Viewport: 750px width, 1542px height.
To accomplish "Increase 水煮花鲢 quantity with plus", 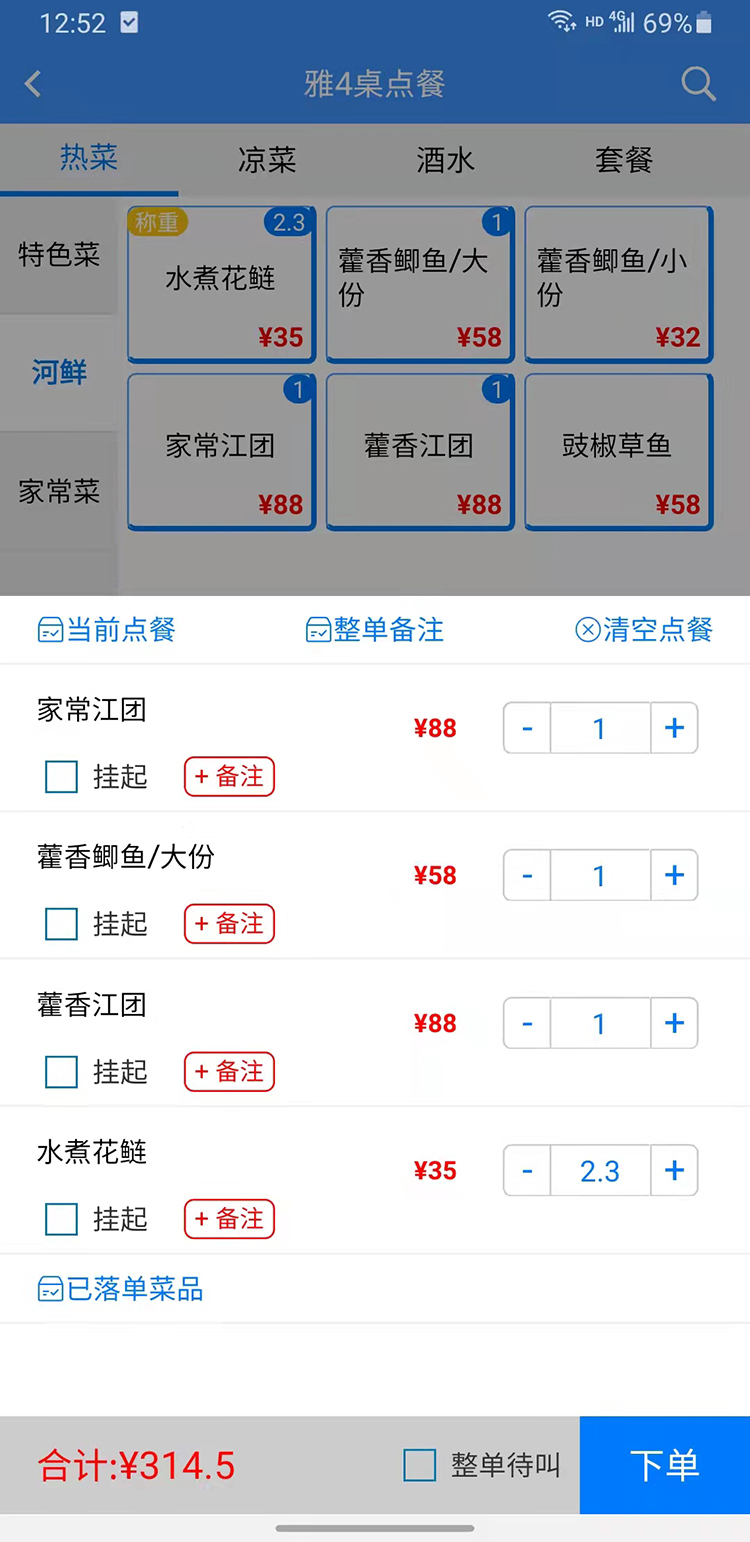I will pyautogui.click(x=674, y=1171).
